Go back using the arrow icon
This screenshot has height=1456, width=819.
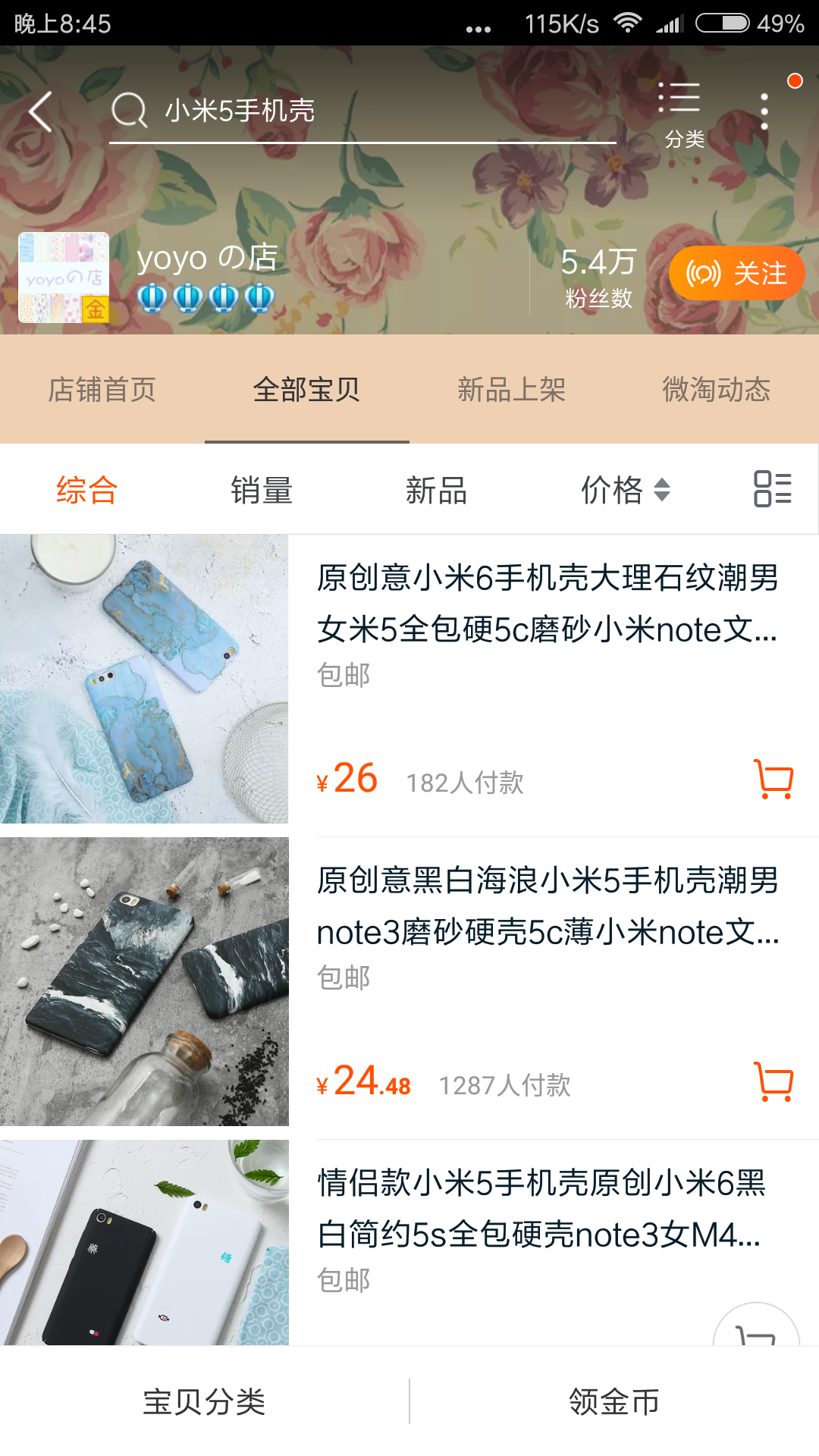41,111
